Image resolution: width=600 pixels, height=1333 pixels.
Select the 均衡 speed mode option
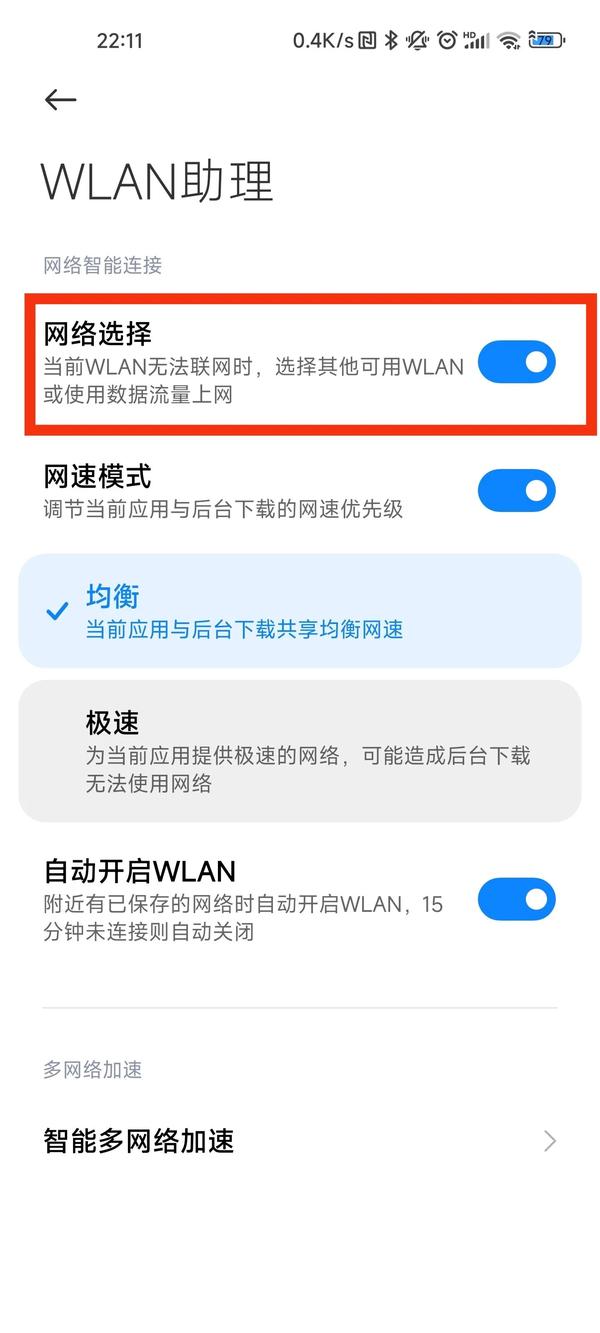point(300,611)
